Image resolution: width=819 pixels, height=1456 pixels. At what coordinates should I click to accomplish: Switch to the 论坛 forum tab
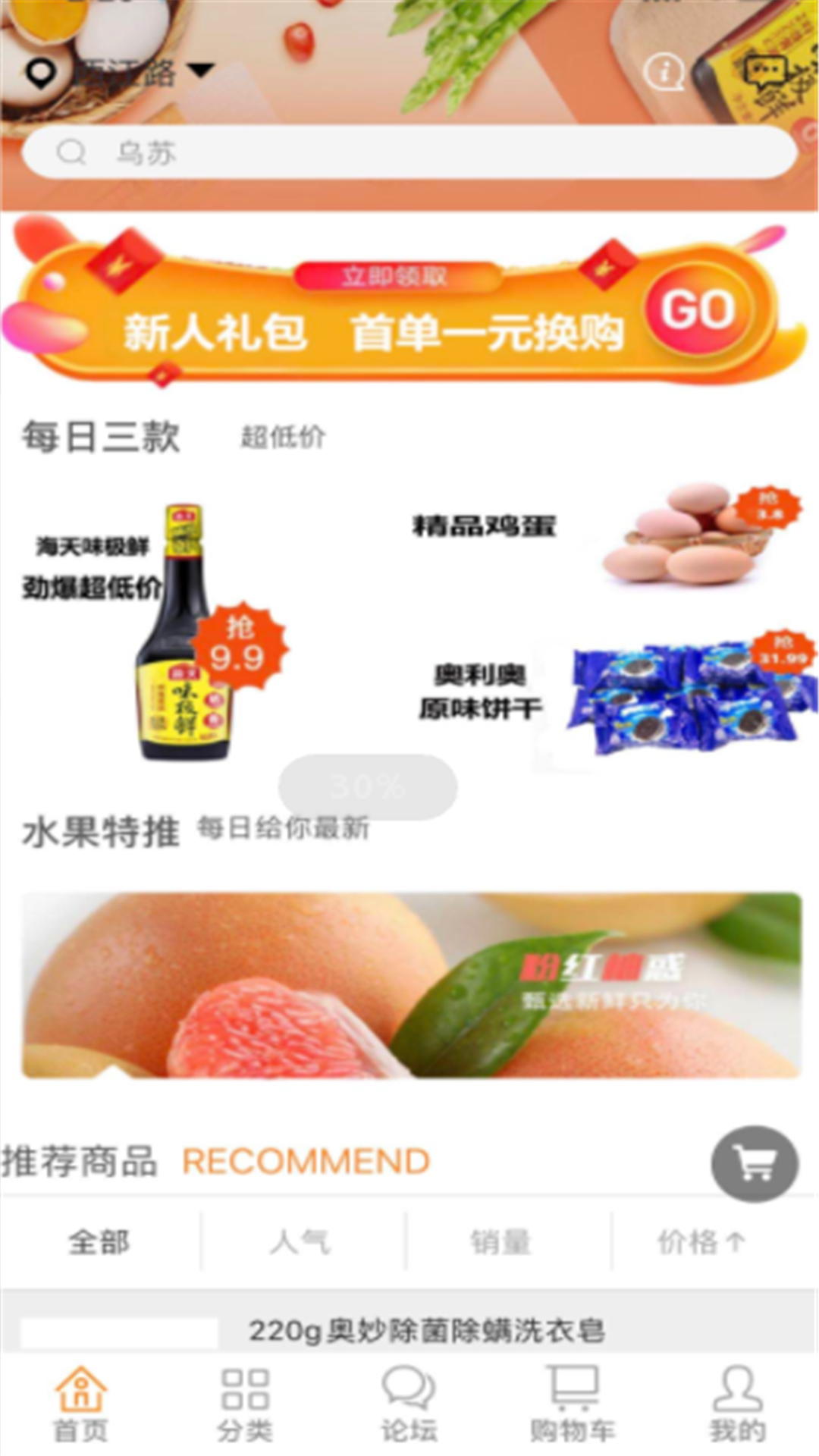coord(409,1405)
